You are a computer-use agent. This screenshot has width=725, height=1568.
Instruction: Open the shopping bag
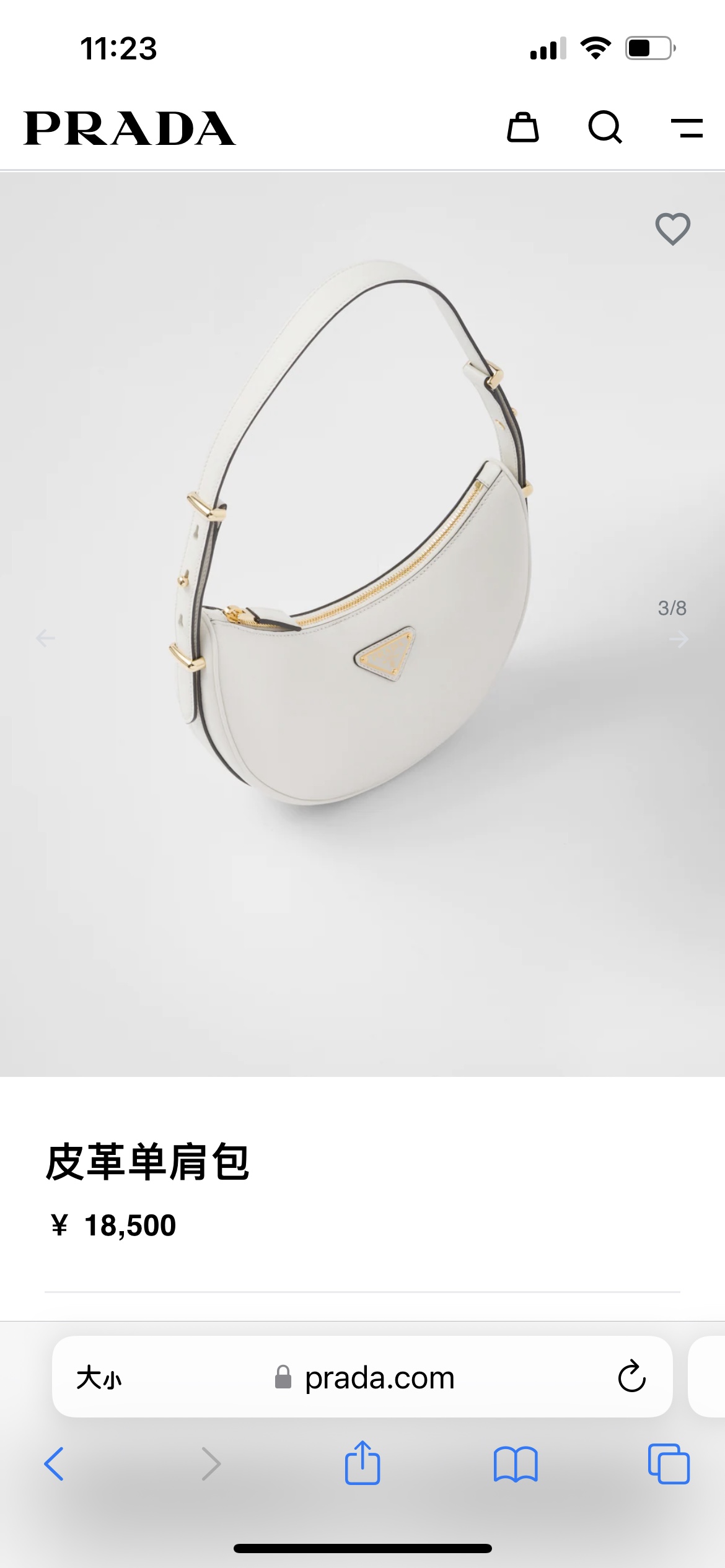[x=522, y=128]
